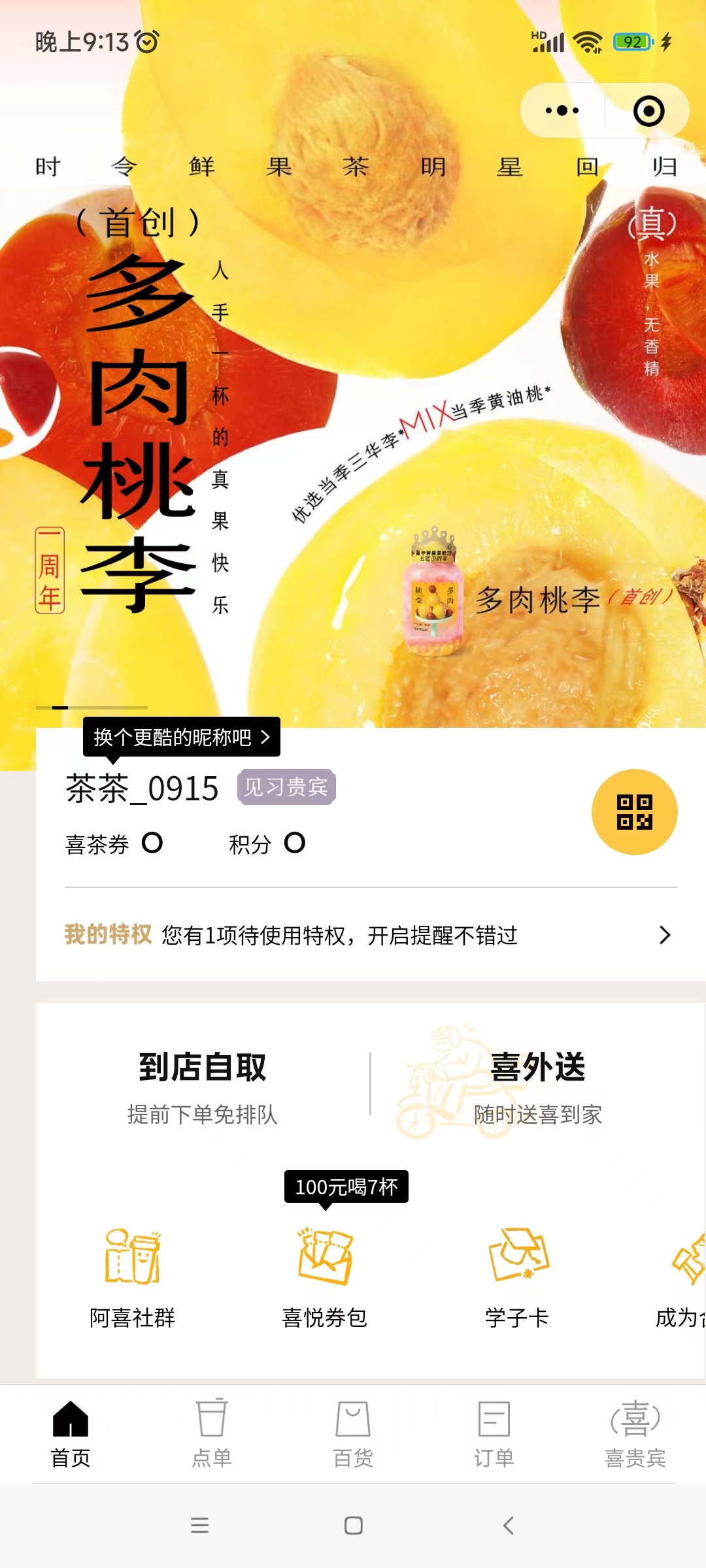Screen dimensions: 706x1568
Task: Tap the 见习贵宾 membership badge
Action: (286, 787)
